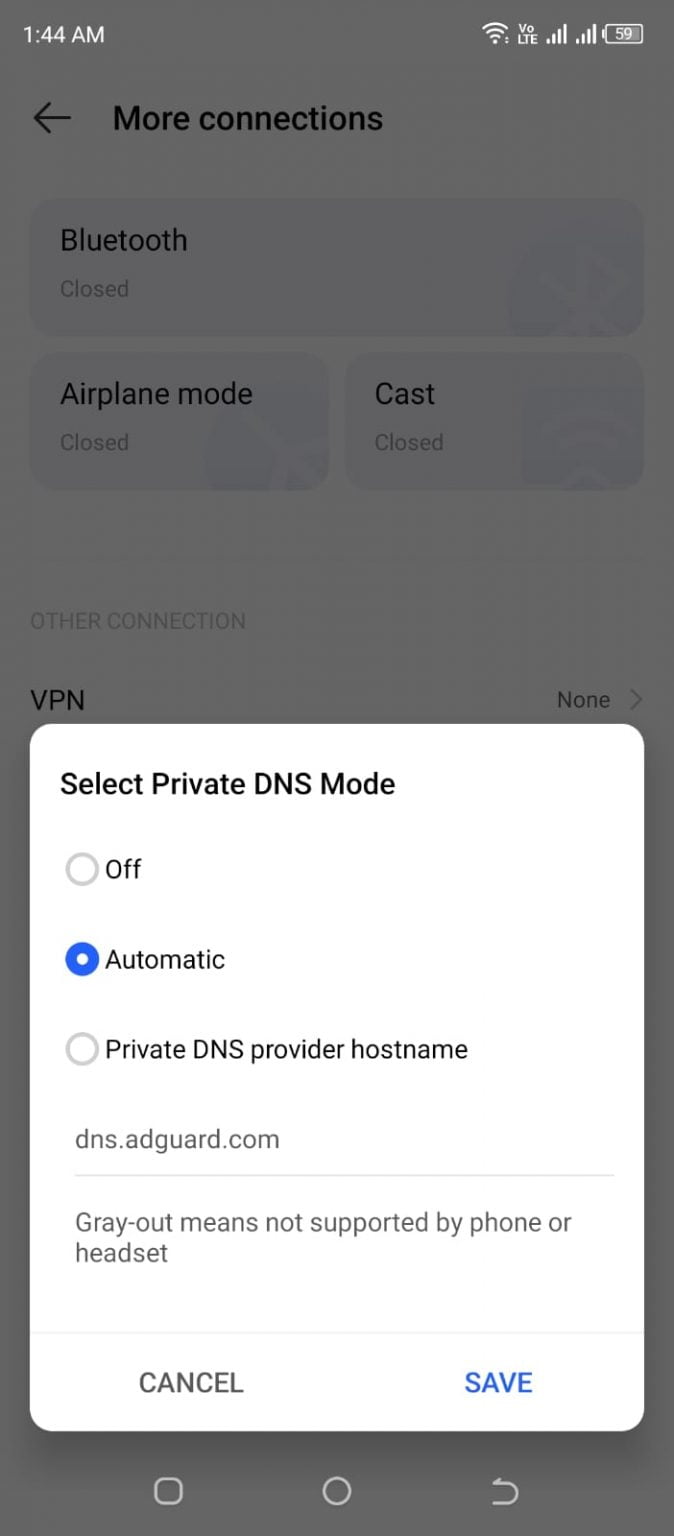Go to the system home screen
The height and width of the screenshot is (1536, 674).
click(x=337, y=1491)
